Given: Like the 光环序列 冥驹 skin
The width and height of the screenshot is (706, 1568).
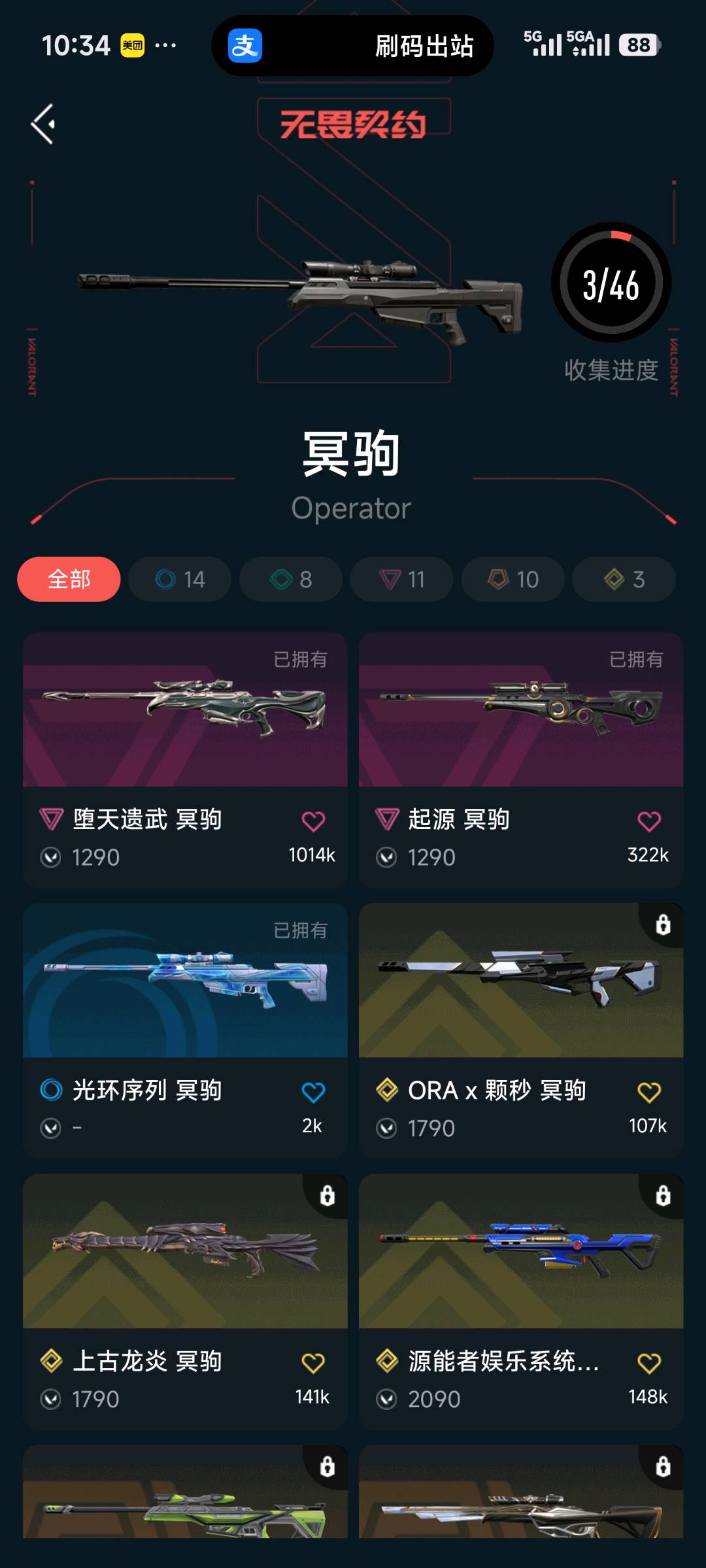Looking at the screenshot, I should pyautogui.click(x=313, y=1092).
